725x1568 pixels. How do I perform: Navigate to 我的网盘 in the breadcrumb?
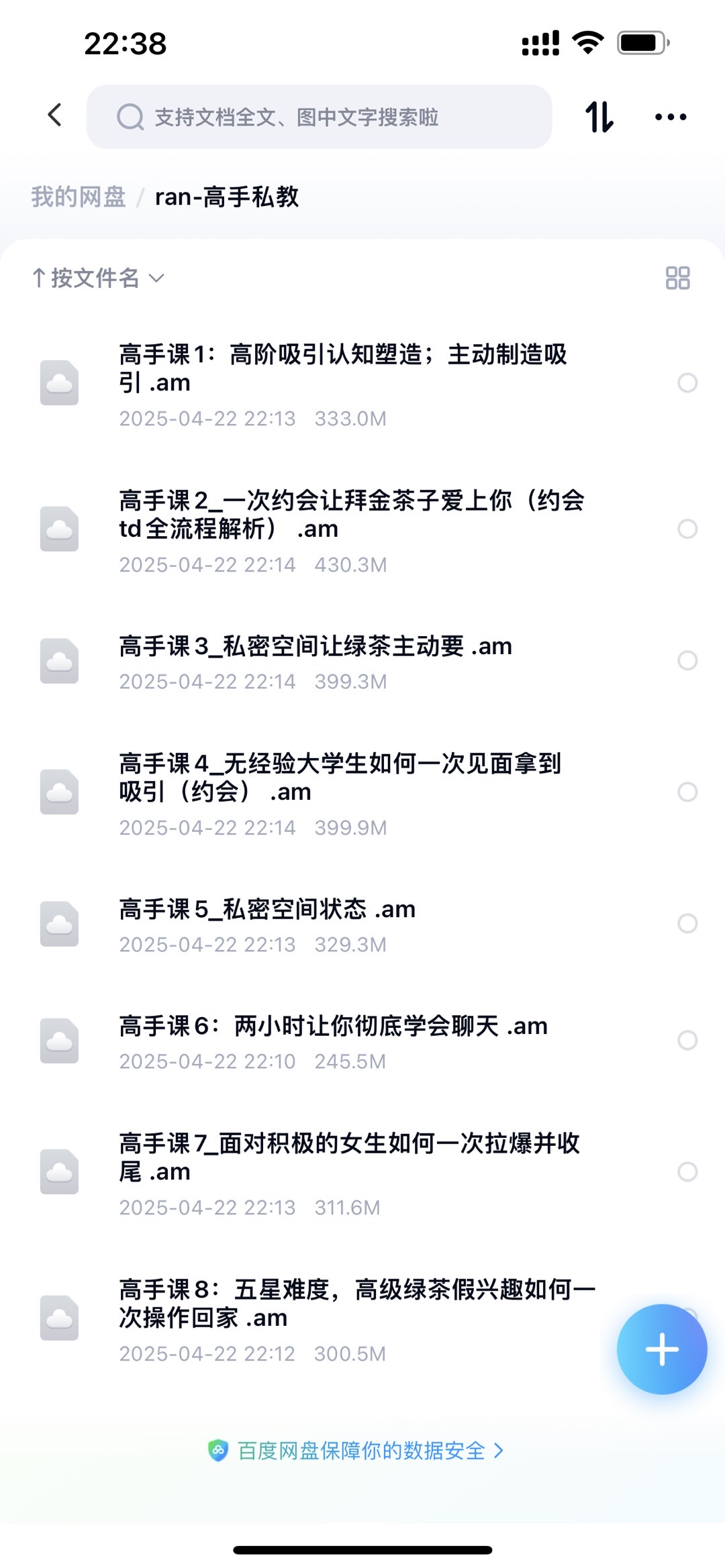click(79, 197)
